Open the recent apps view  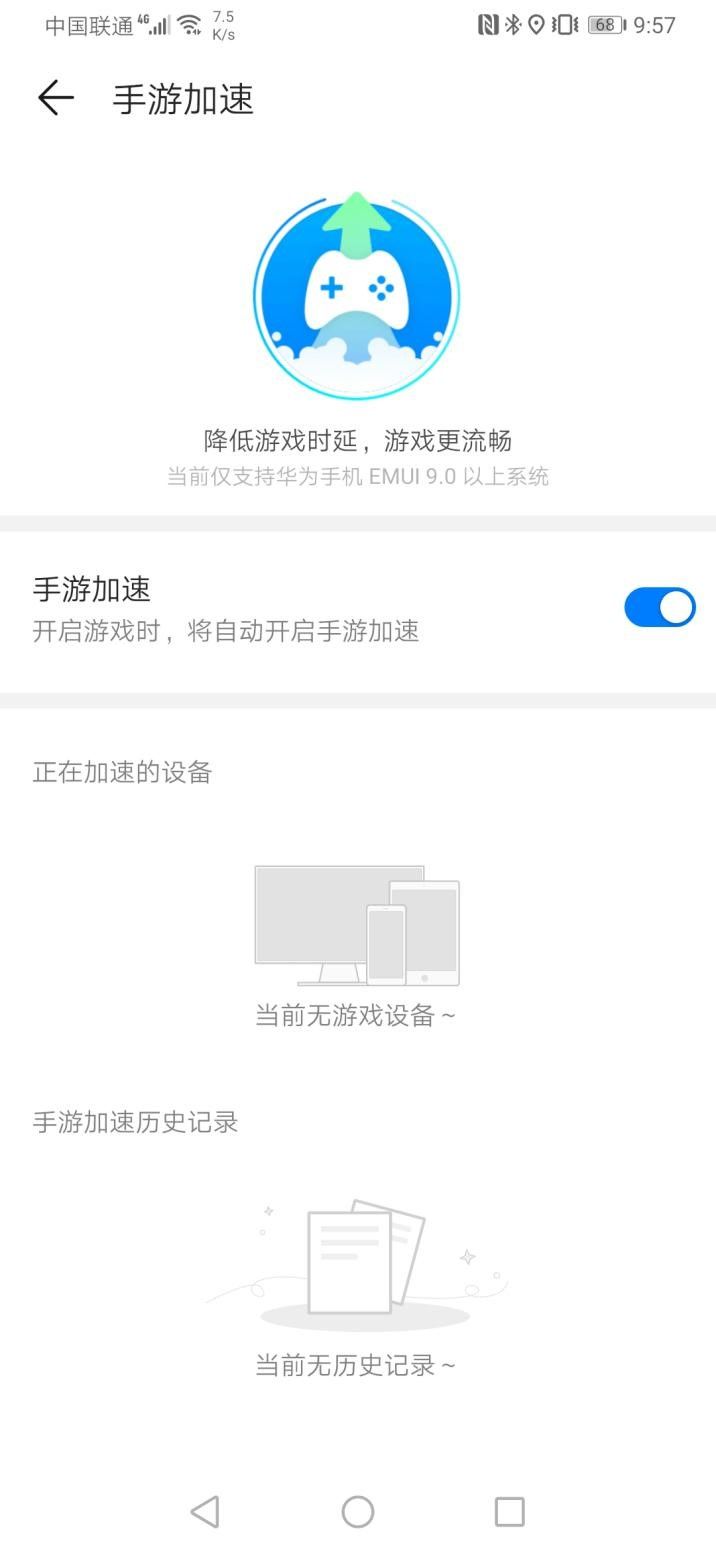click(x=509, y=1511)
